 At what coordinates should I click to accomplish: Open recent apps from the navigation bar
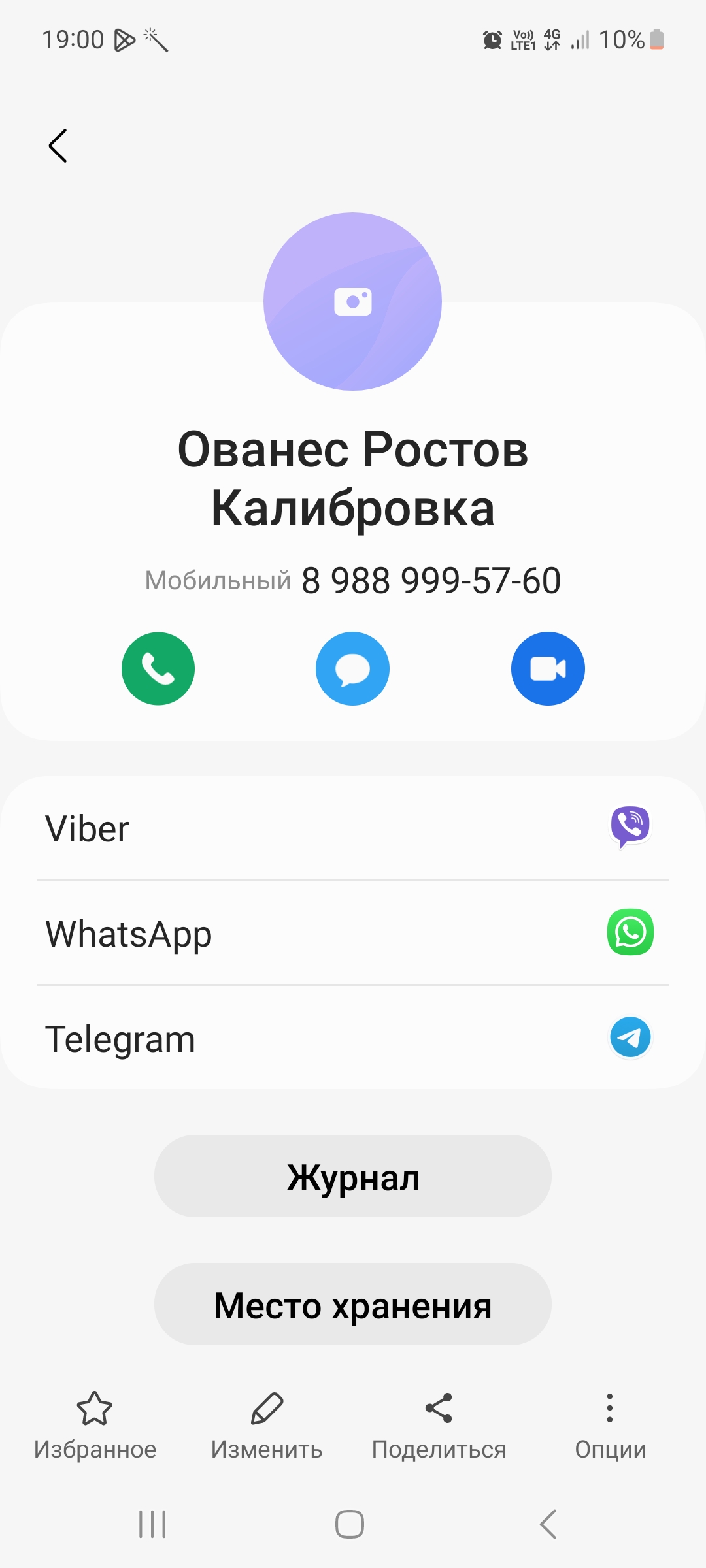pos(152,1524)
